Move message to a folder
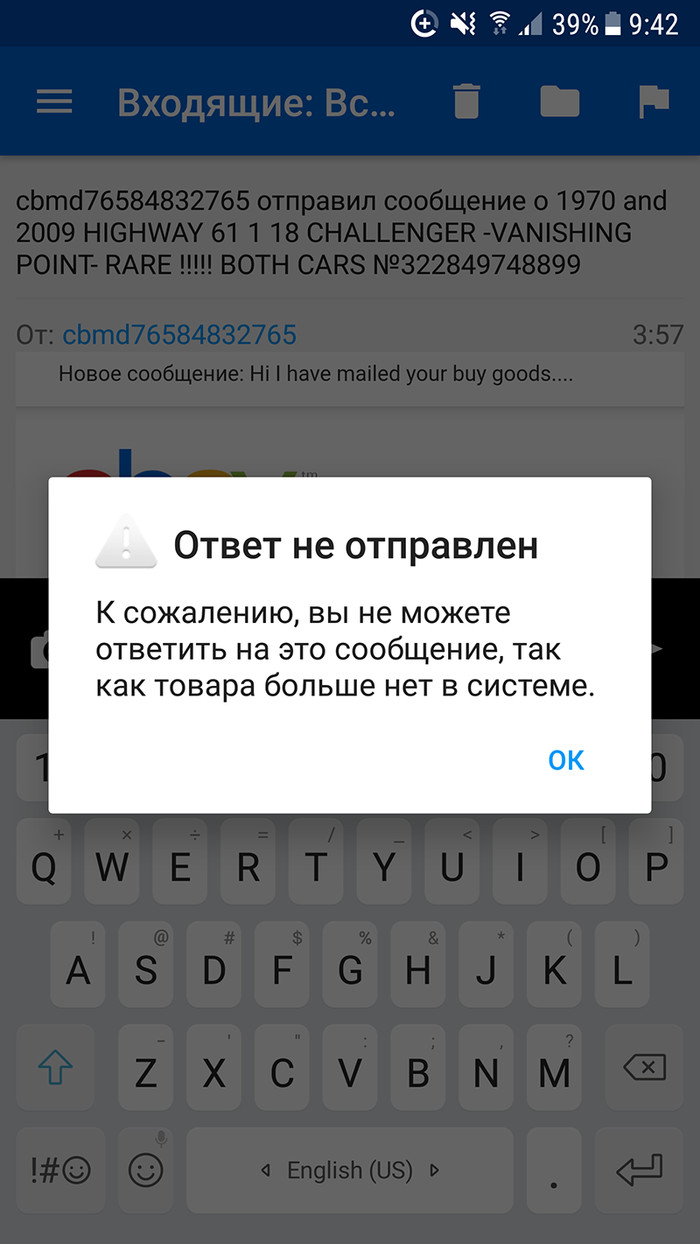The image size is (700, 1244). (x=560, y=102)
